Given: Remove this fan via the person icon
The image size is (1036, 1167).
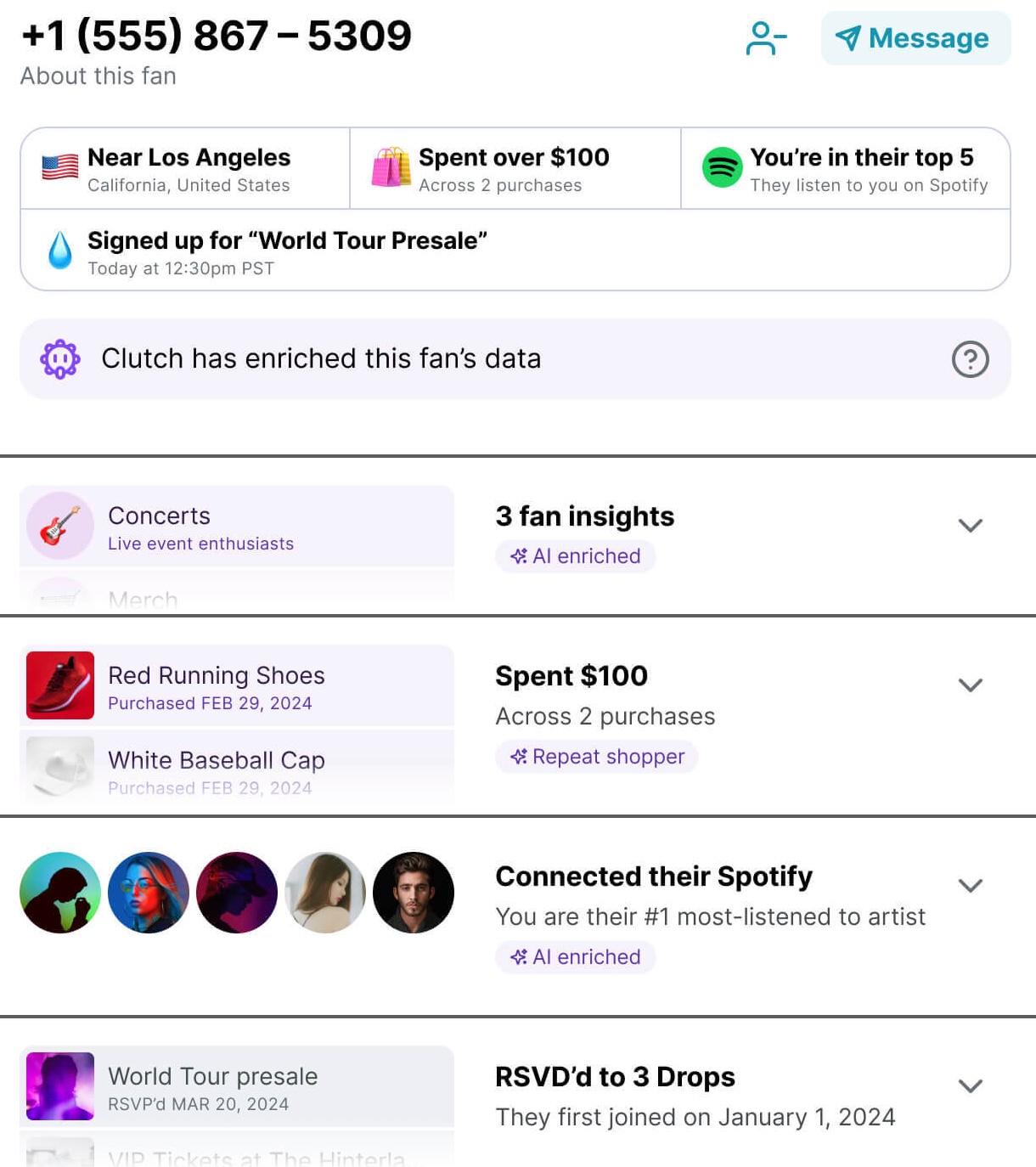Looking at the screenshot, I should click(x=766, y=38).
